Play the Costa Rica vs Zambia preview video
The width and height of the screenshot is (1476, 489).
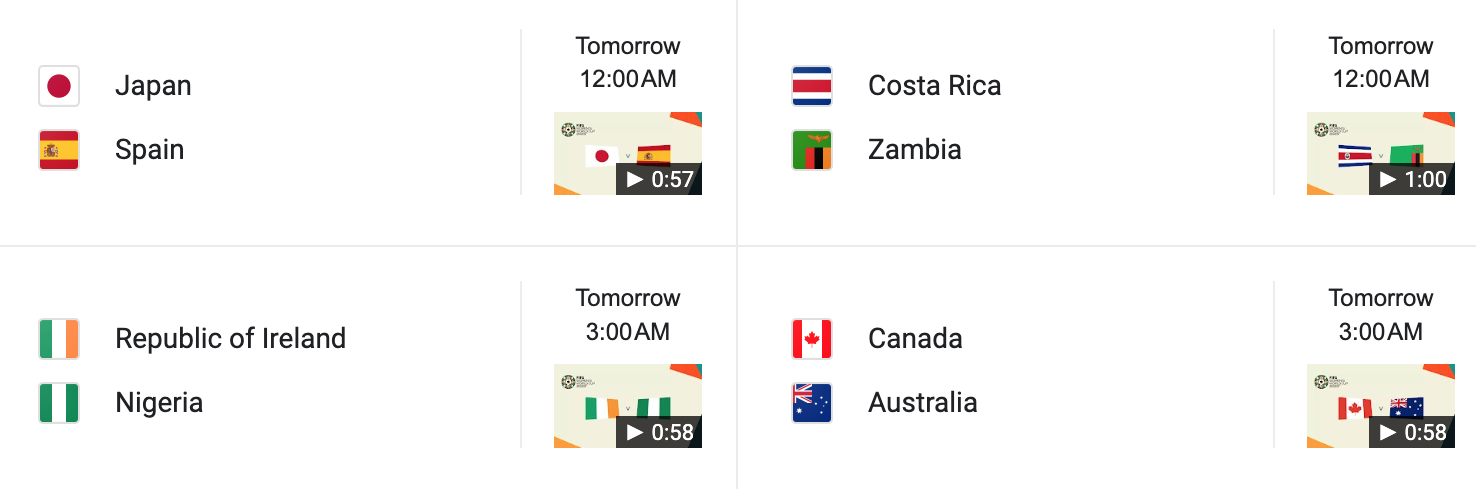coord(1380,153)
